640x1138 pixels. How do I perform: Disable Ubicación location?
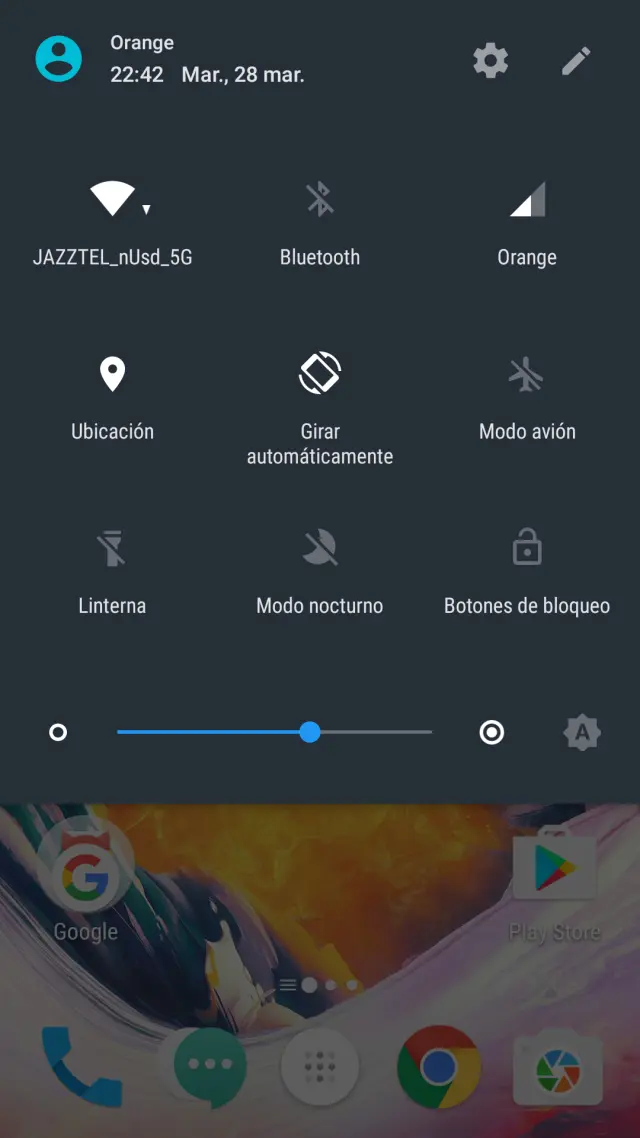(112, 375)
